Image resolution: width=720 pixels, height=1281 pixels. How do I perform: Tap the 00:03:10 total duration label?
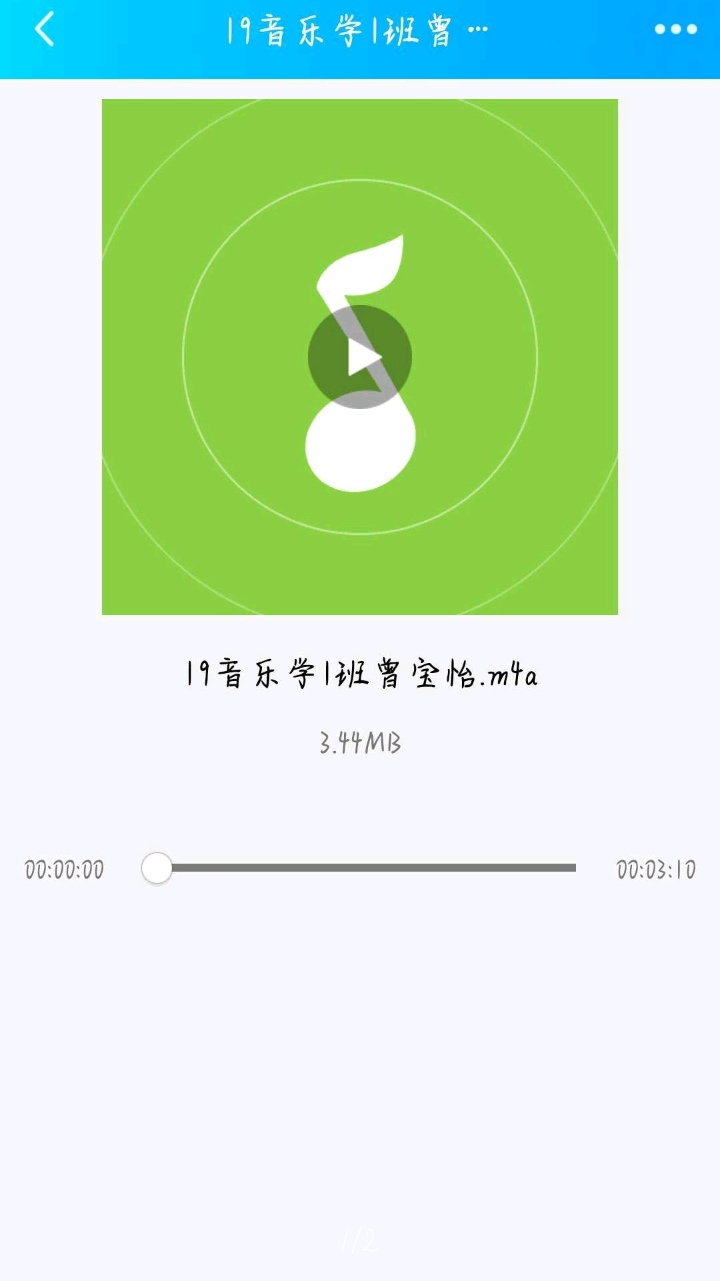[658, 870]
